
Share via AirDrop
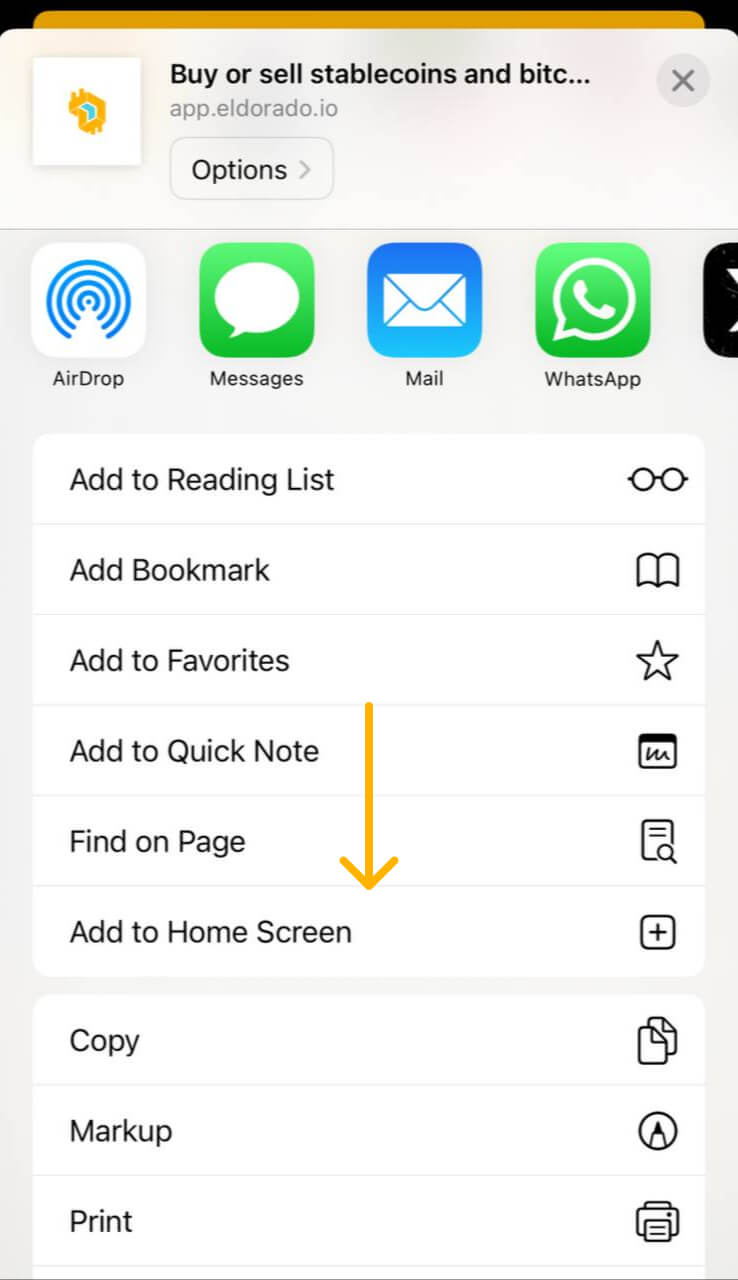point(89,315)
